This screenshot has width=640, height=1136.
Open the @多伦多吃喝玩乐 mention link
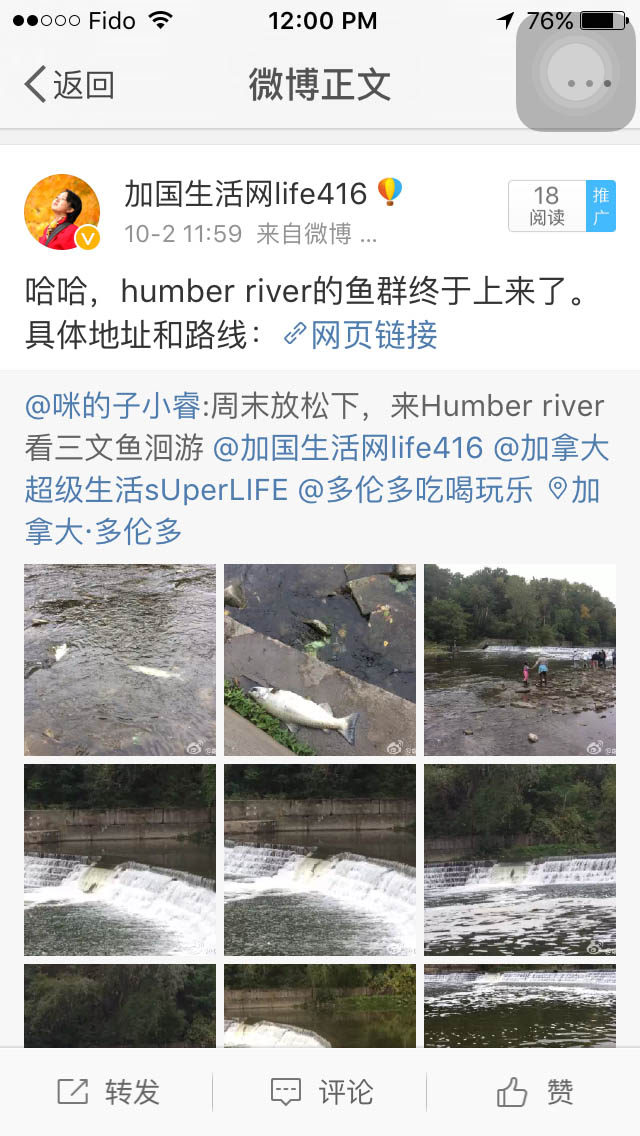click(x=418, y=490)
